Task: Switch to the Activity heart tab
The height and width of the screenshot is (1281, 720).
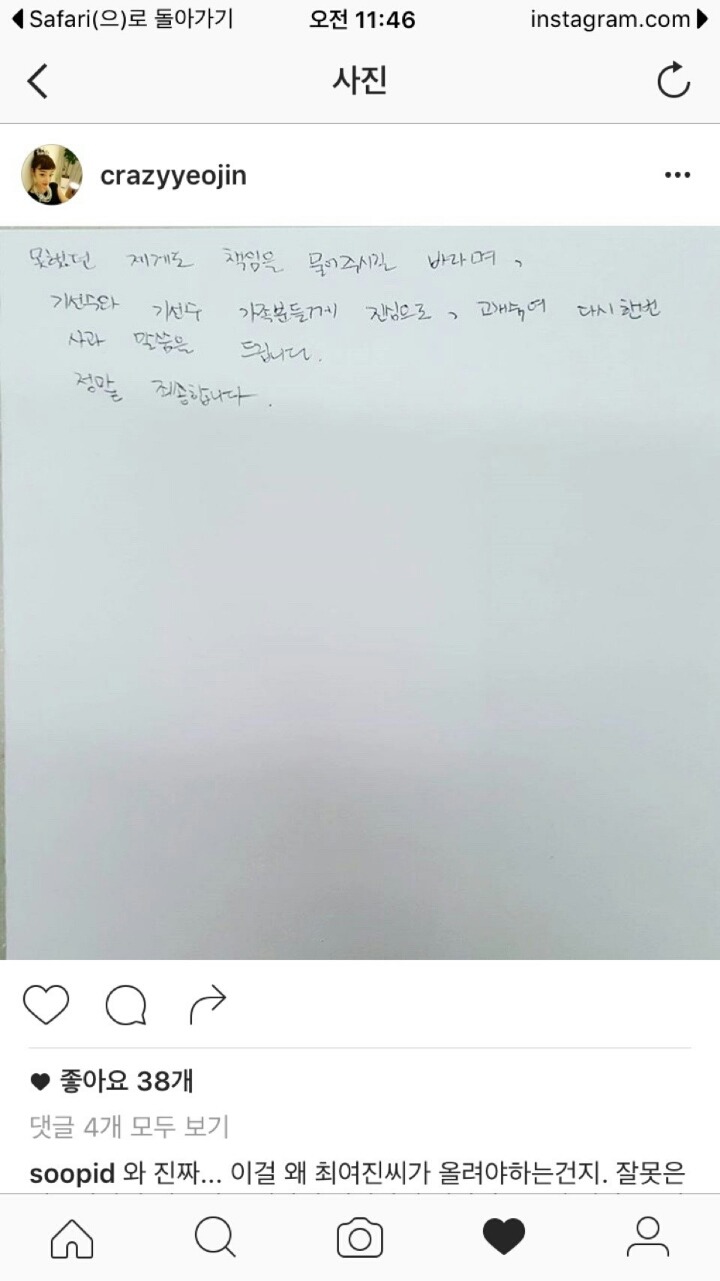Action: pyautogui.click(x=504, y=1238)
